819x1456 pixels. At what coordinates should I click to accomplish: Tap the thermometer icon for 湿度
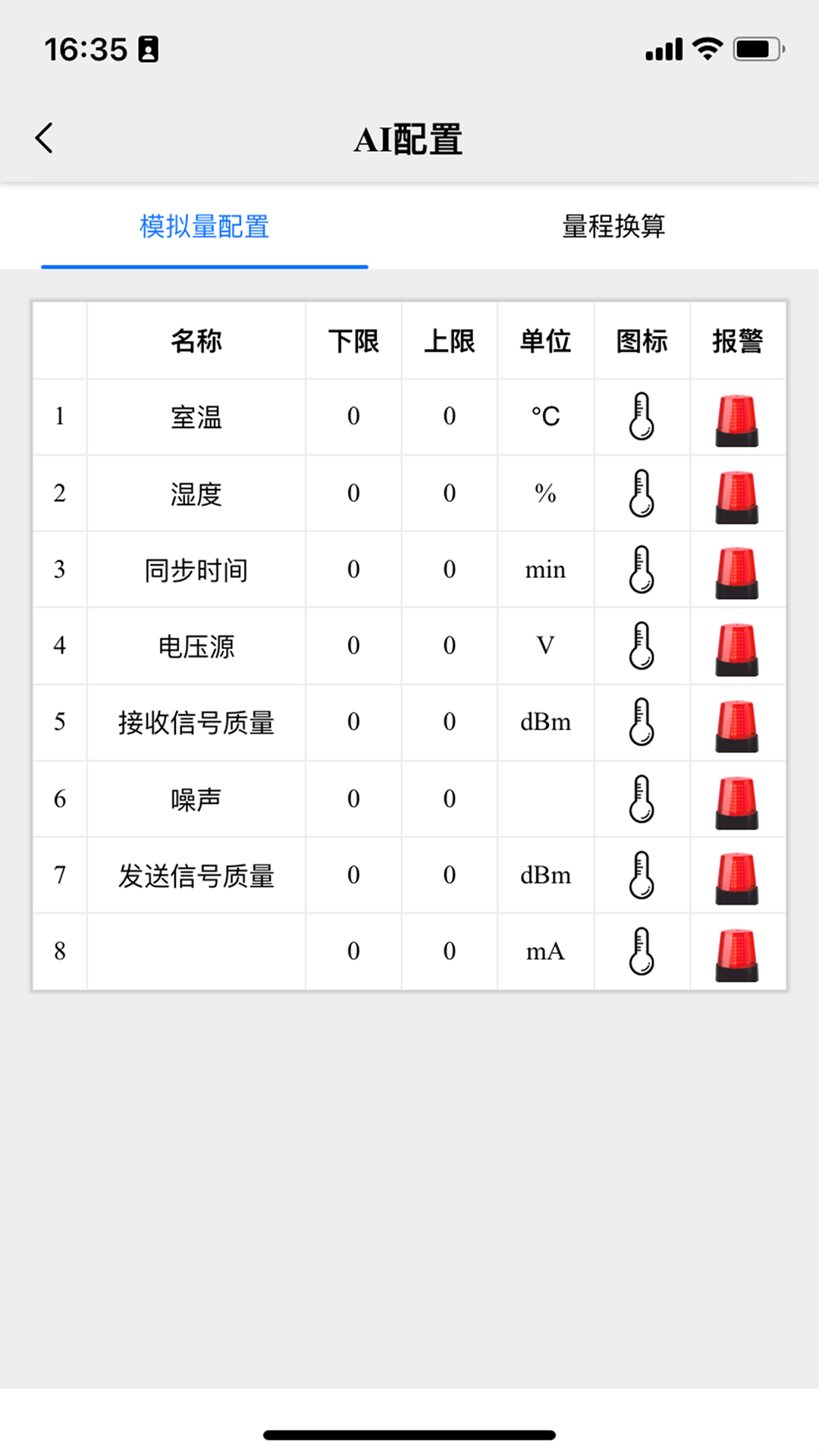tap(642, 494)
